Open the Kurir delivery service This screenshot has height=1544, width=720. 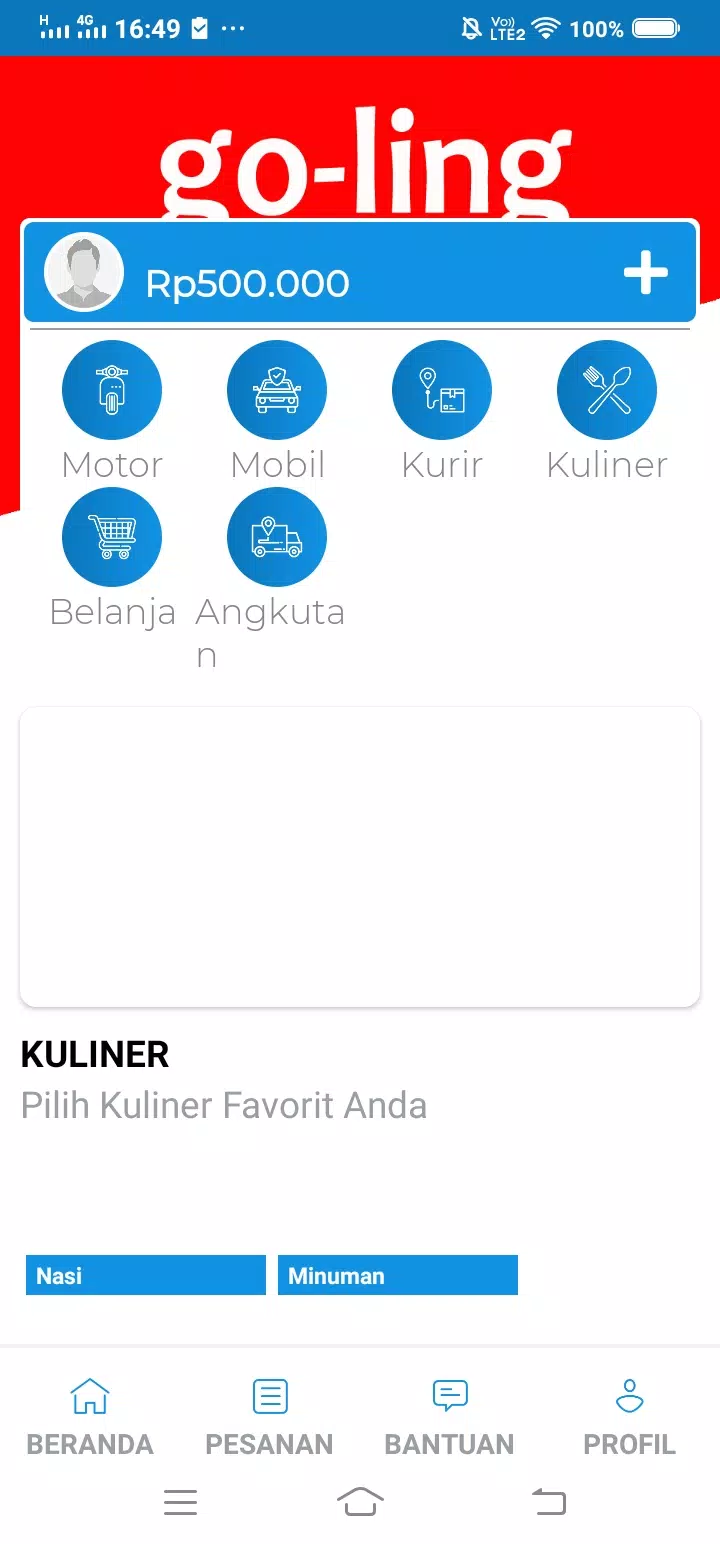442,390
